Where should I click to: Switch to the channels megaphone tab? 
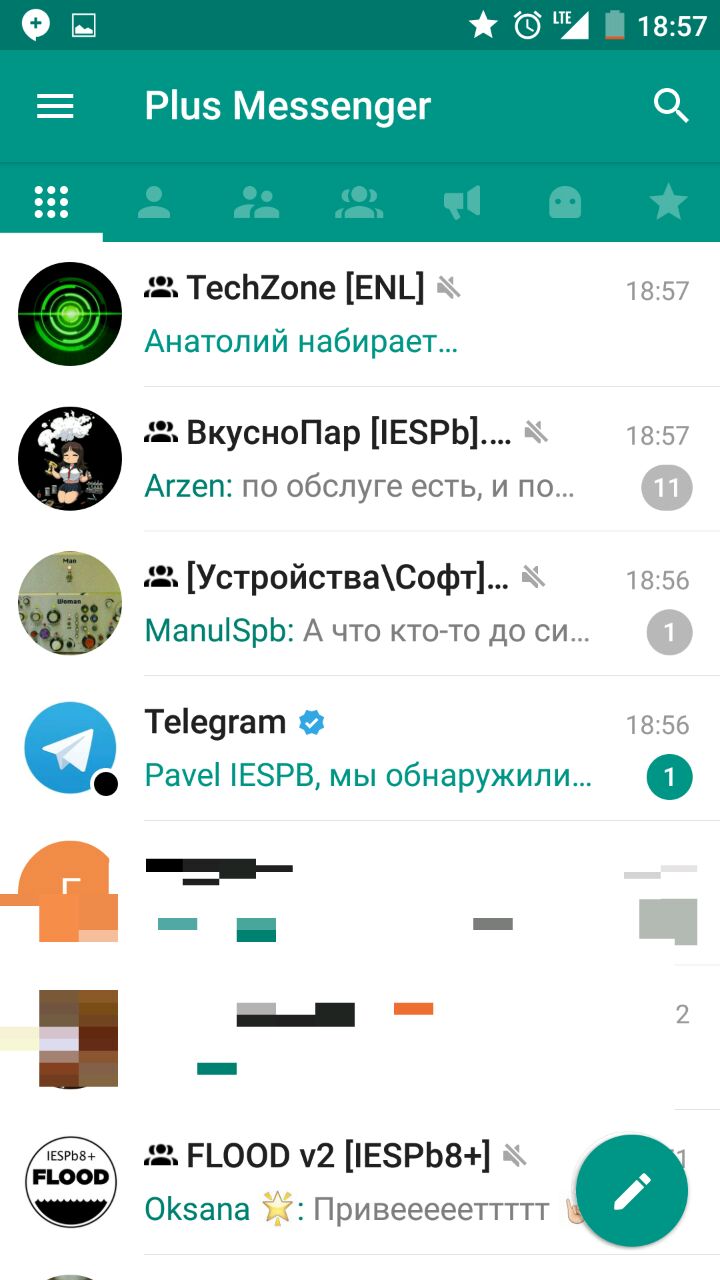(462, 202)
